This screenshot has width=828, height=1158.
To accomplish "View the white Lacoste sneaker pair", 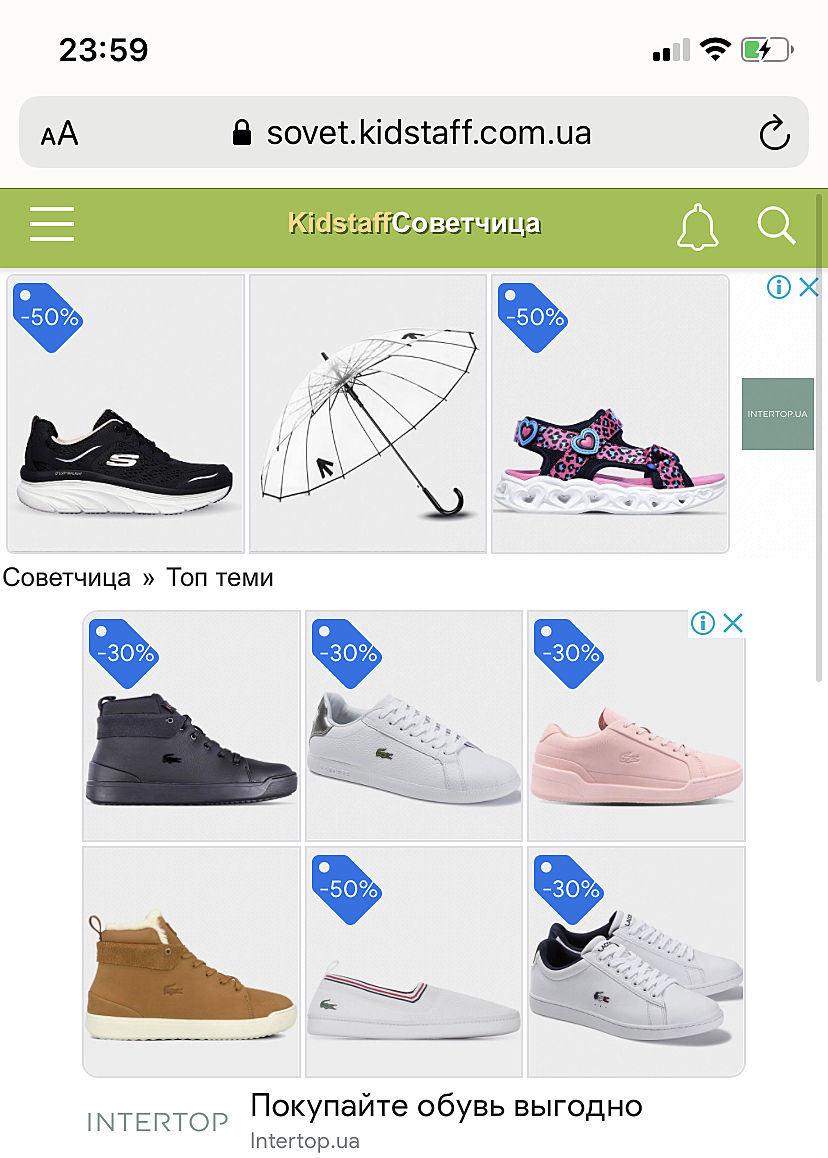I will tap(636, 961).
